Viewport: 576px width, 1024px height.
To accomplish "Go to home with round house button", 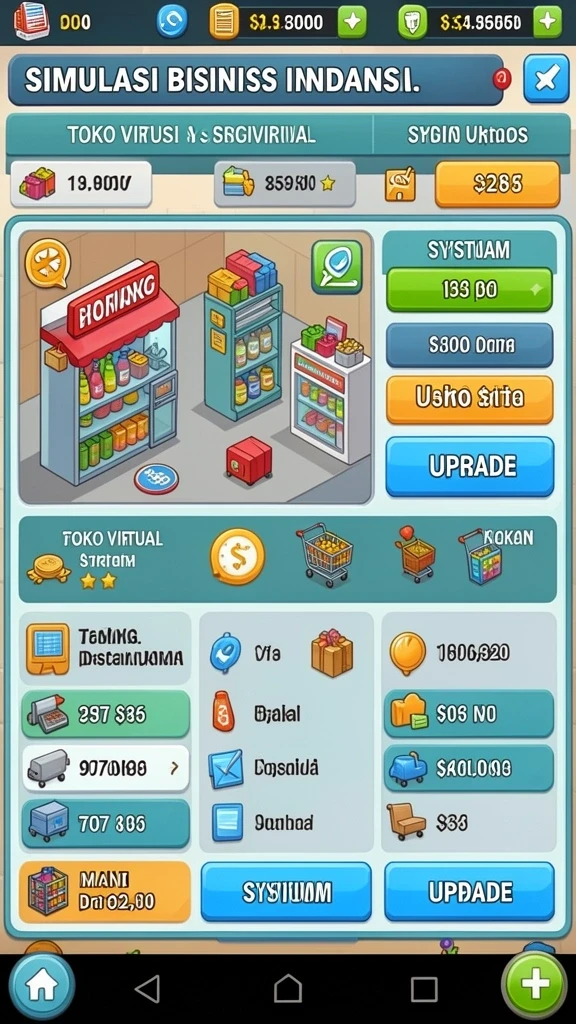I will click(x=42, y=987).
